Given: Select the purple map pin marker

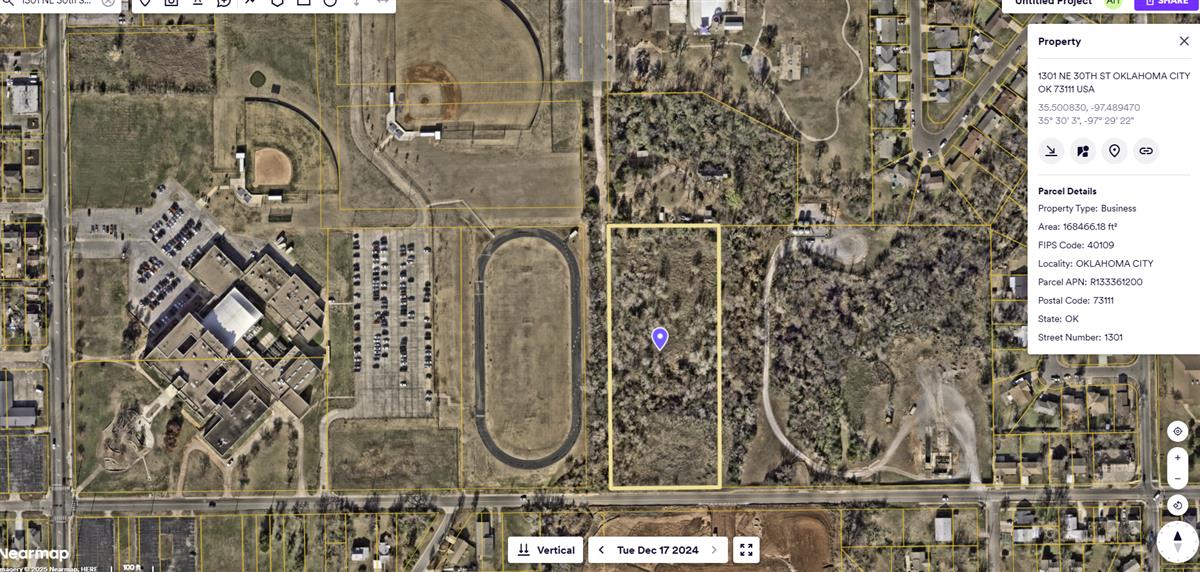Looking at the screenshot, I should 660,338.
